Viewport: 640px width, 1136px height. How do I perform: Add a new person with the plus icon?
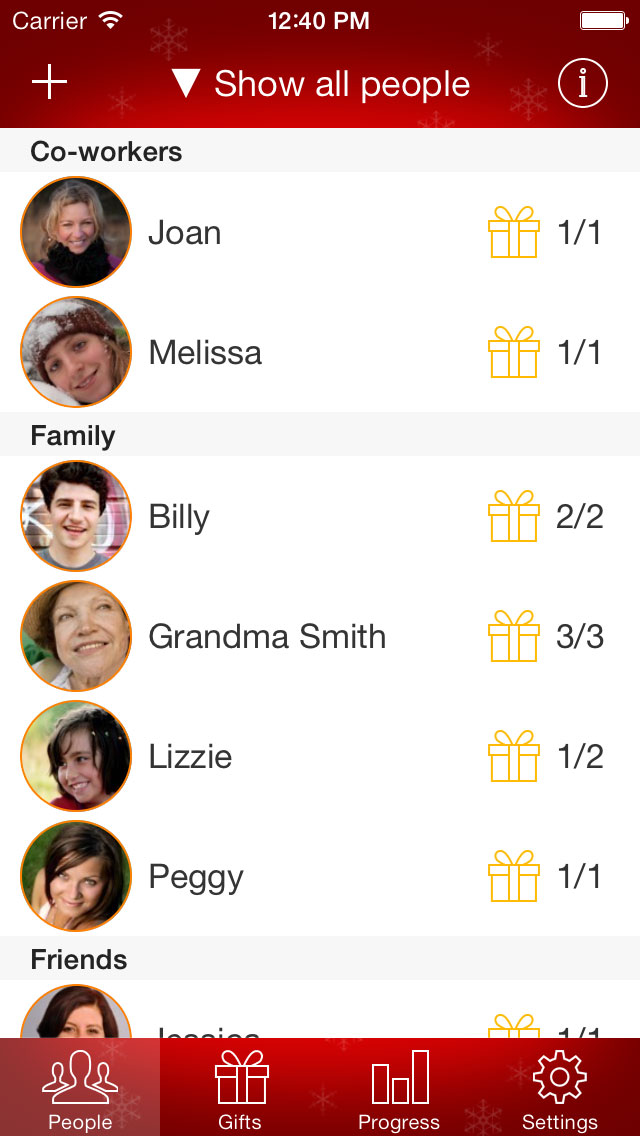point(49,84)
